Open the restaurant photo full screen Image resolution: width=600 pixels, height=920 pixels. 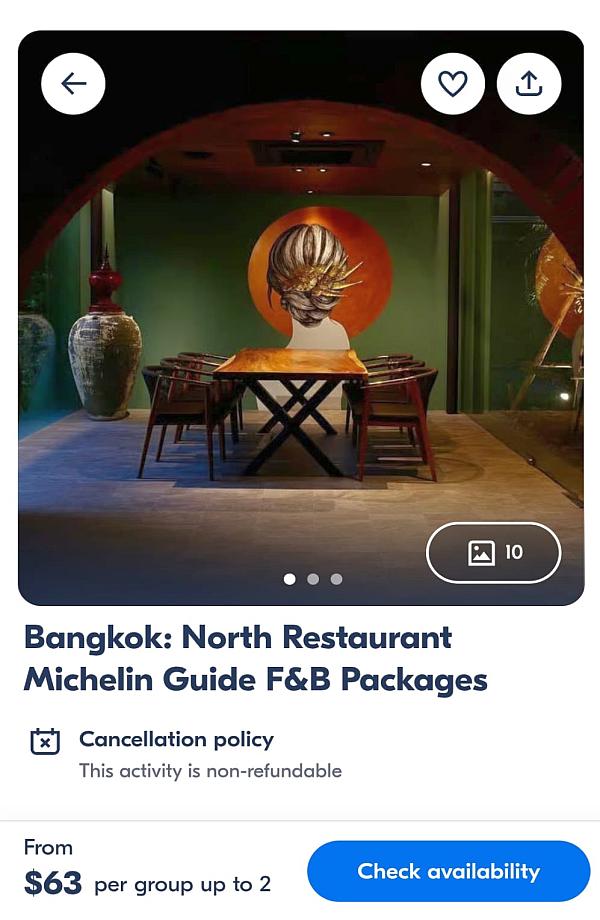(300, 320)
